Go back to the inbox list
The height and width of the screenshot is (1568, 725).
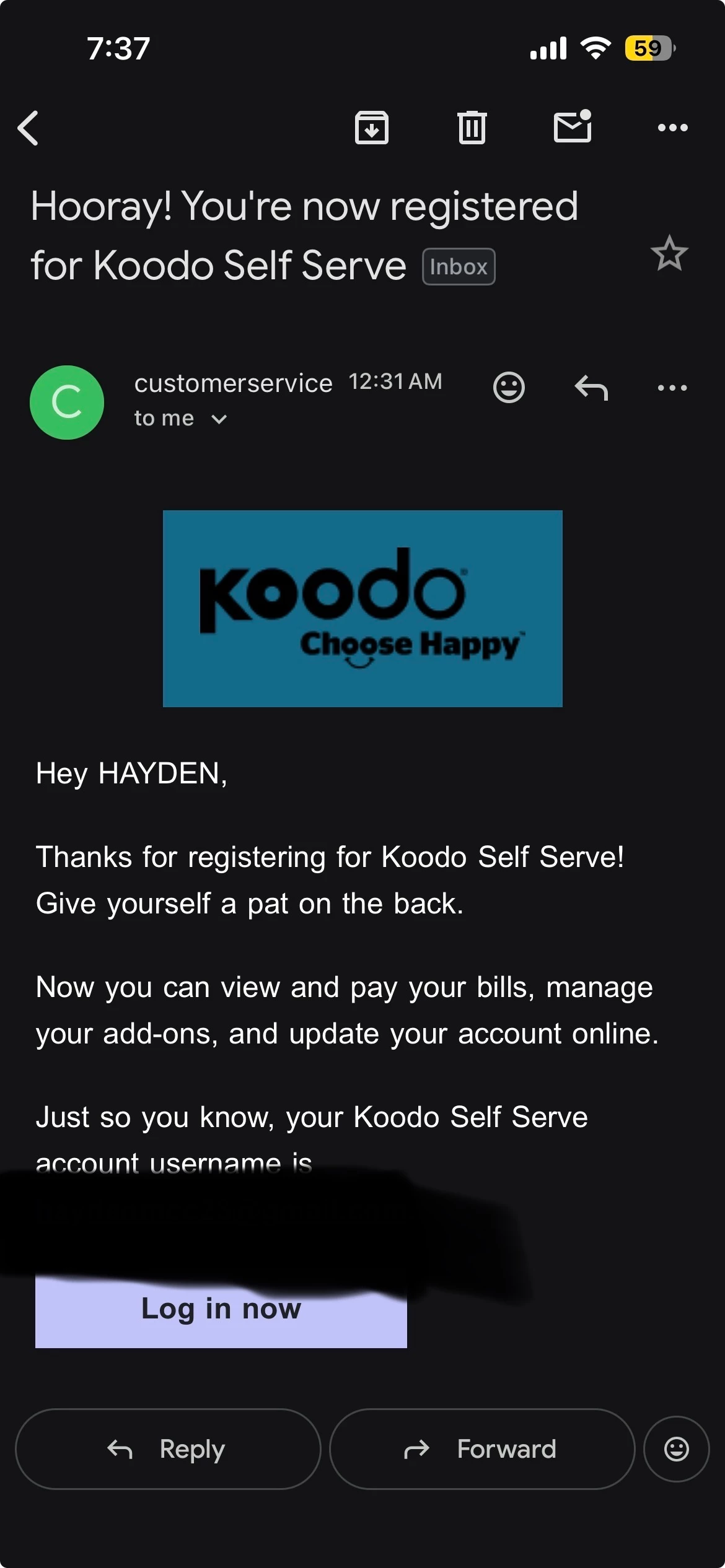[29, 128]
